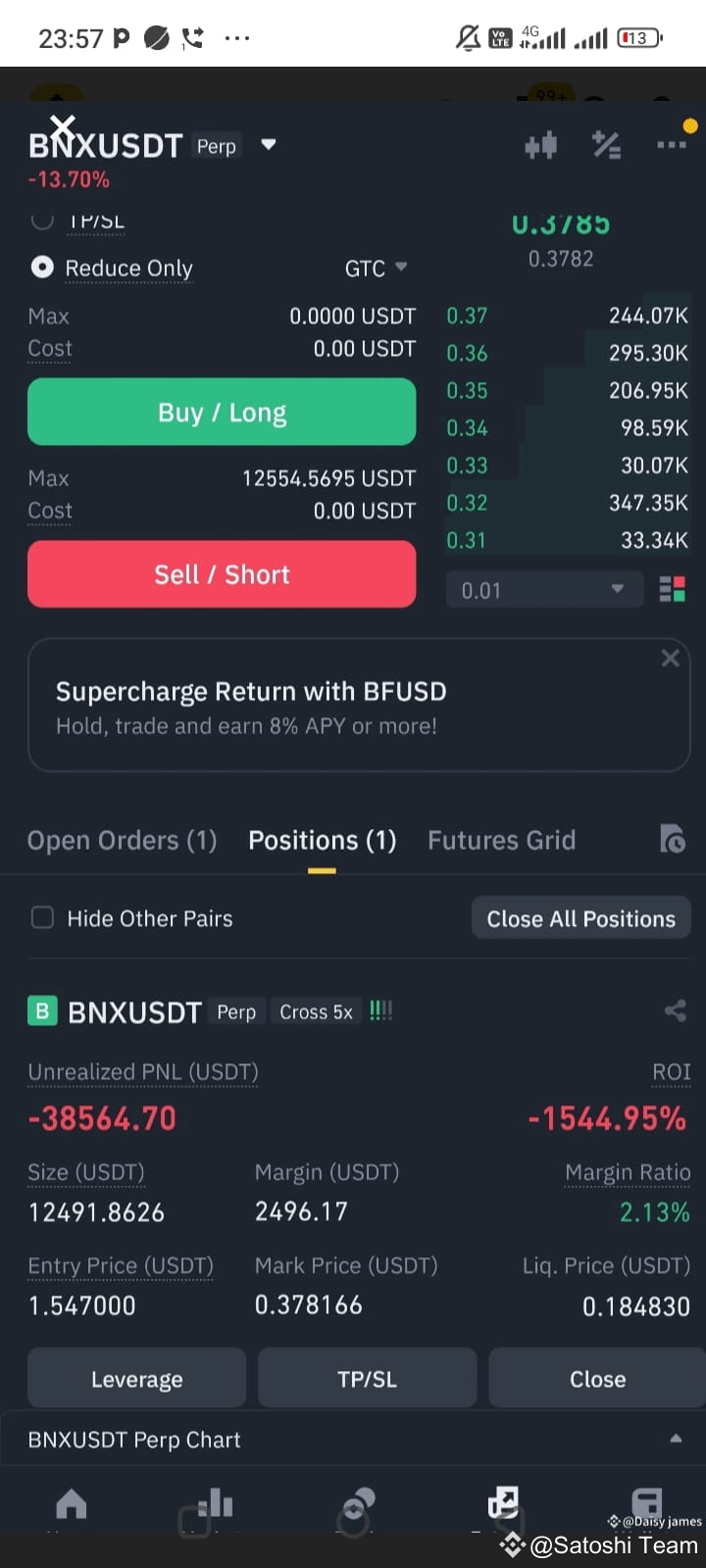Viewport: 706px width, 1568px height.
Task: Open the three-dot more options menu
Action: pyautogui.click(x=671, y=144)
